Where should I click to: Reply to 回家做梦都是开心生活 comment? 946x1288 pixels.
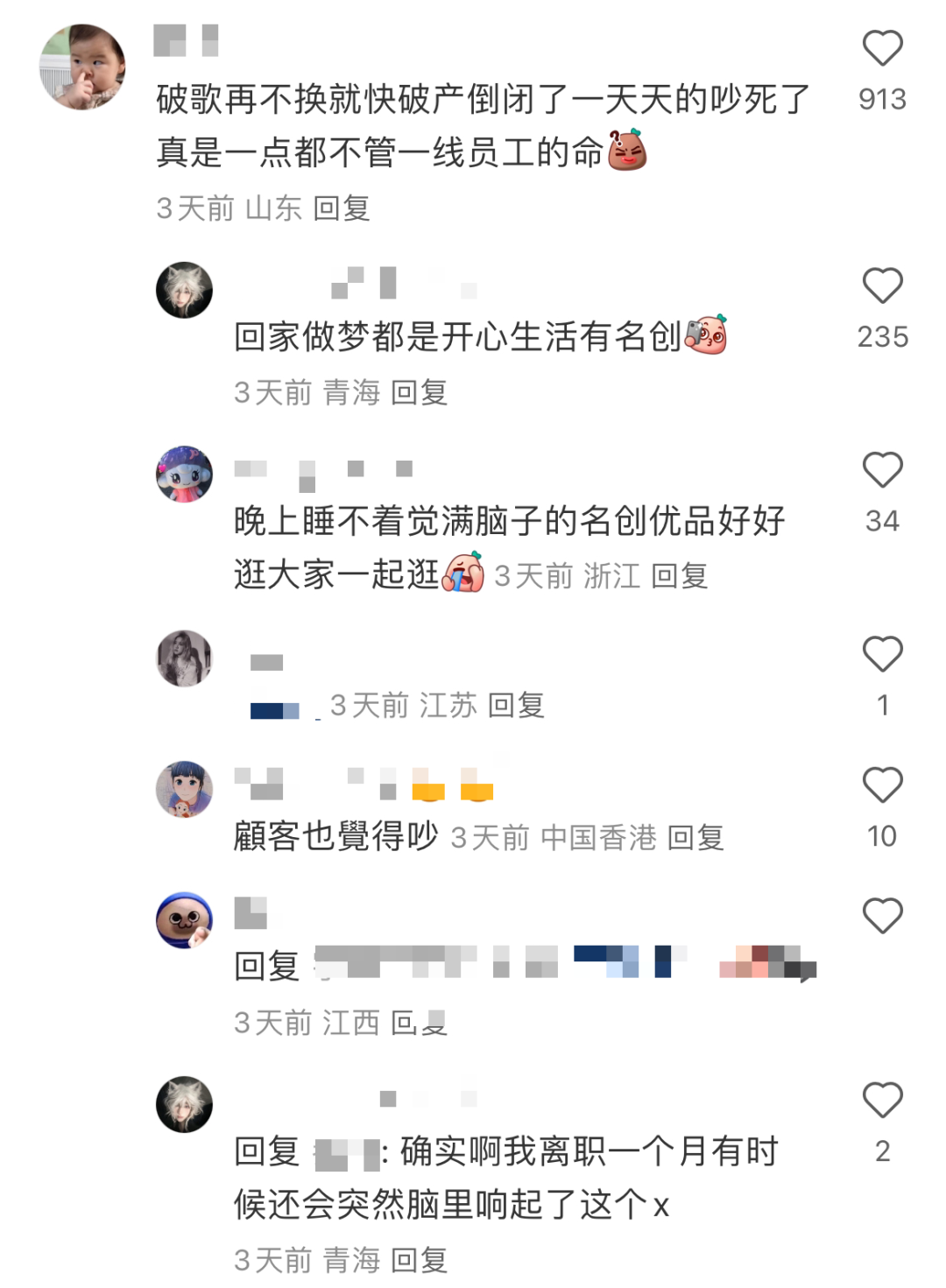coord(419,392)
